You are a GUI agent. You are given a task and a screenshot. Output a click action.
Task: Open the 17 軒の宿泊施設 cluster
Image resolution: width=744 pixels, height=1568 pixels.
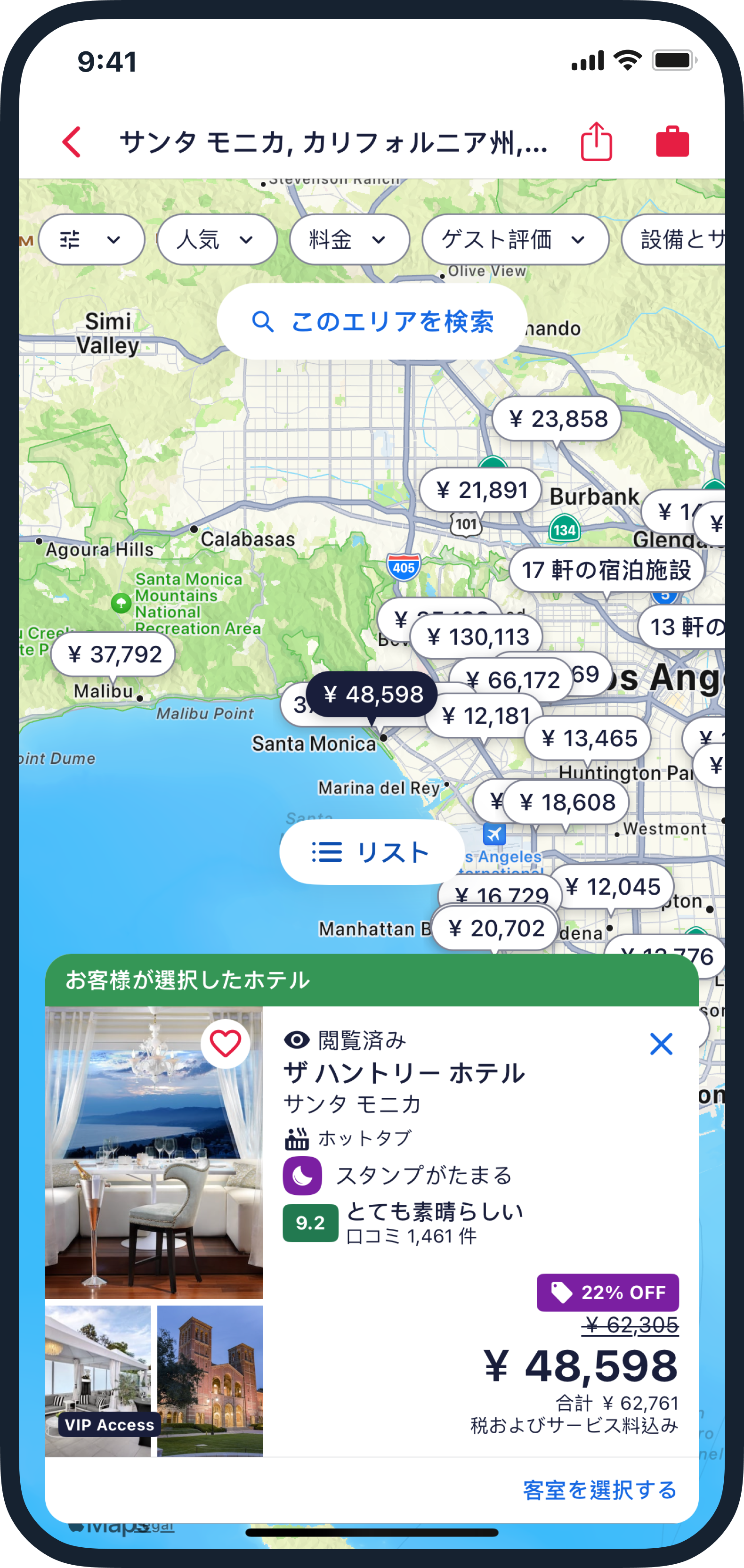(x=606, y=571)
